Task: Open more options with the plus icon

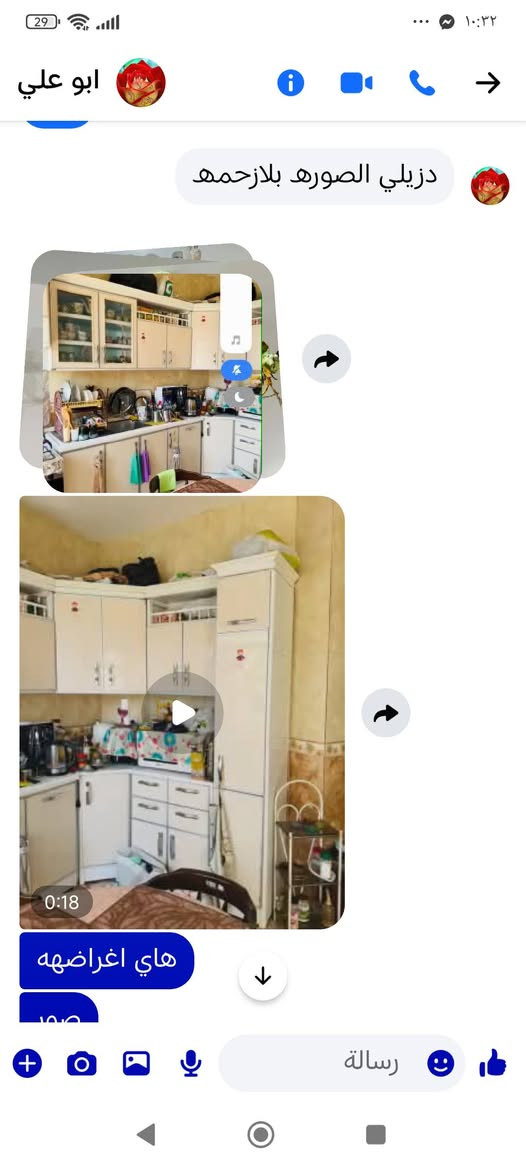Action: [28, 1063]
